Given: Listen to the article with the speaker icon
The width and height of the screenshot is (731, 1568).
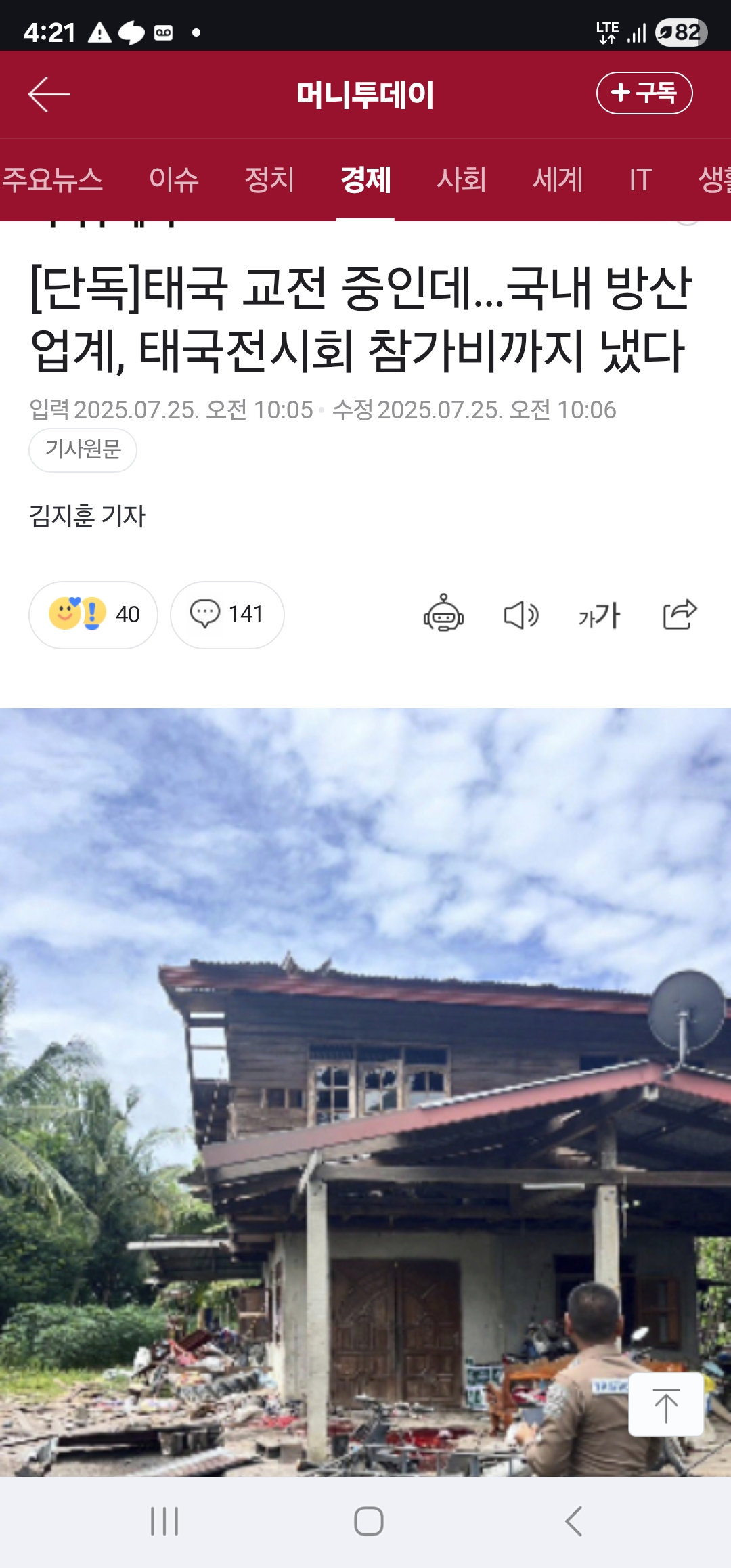Looking at the screenshot, I should [521, 614].
